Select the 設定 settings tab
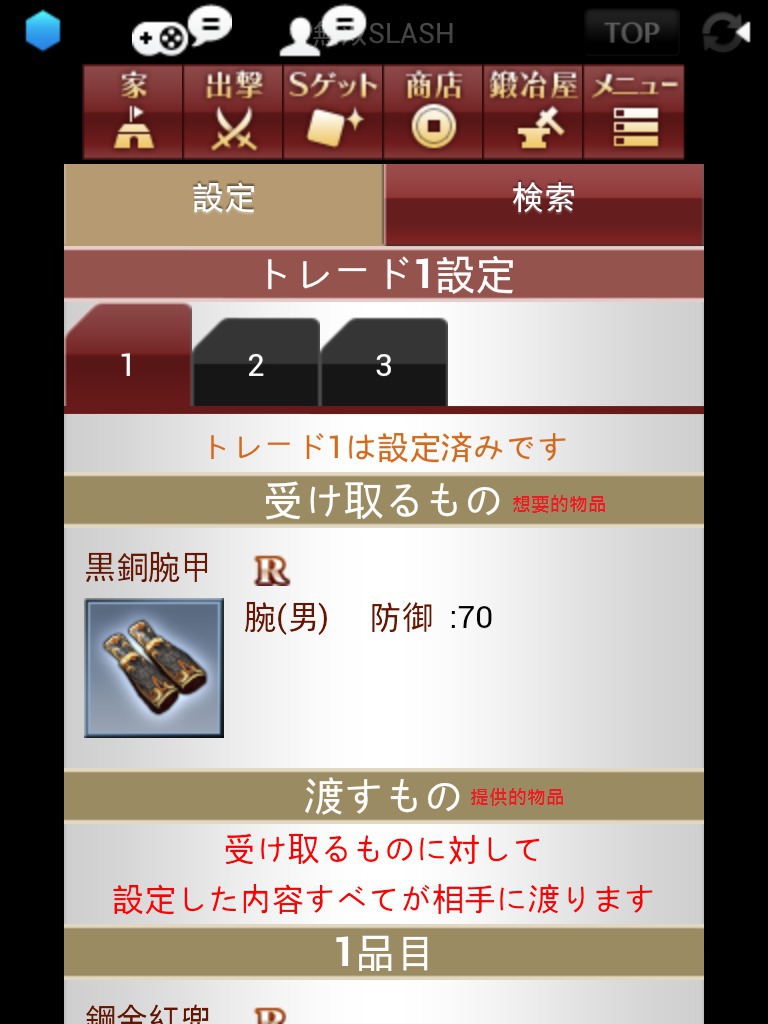768x1024 pixels. coord(224,199)
